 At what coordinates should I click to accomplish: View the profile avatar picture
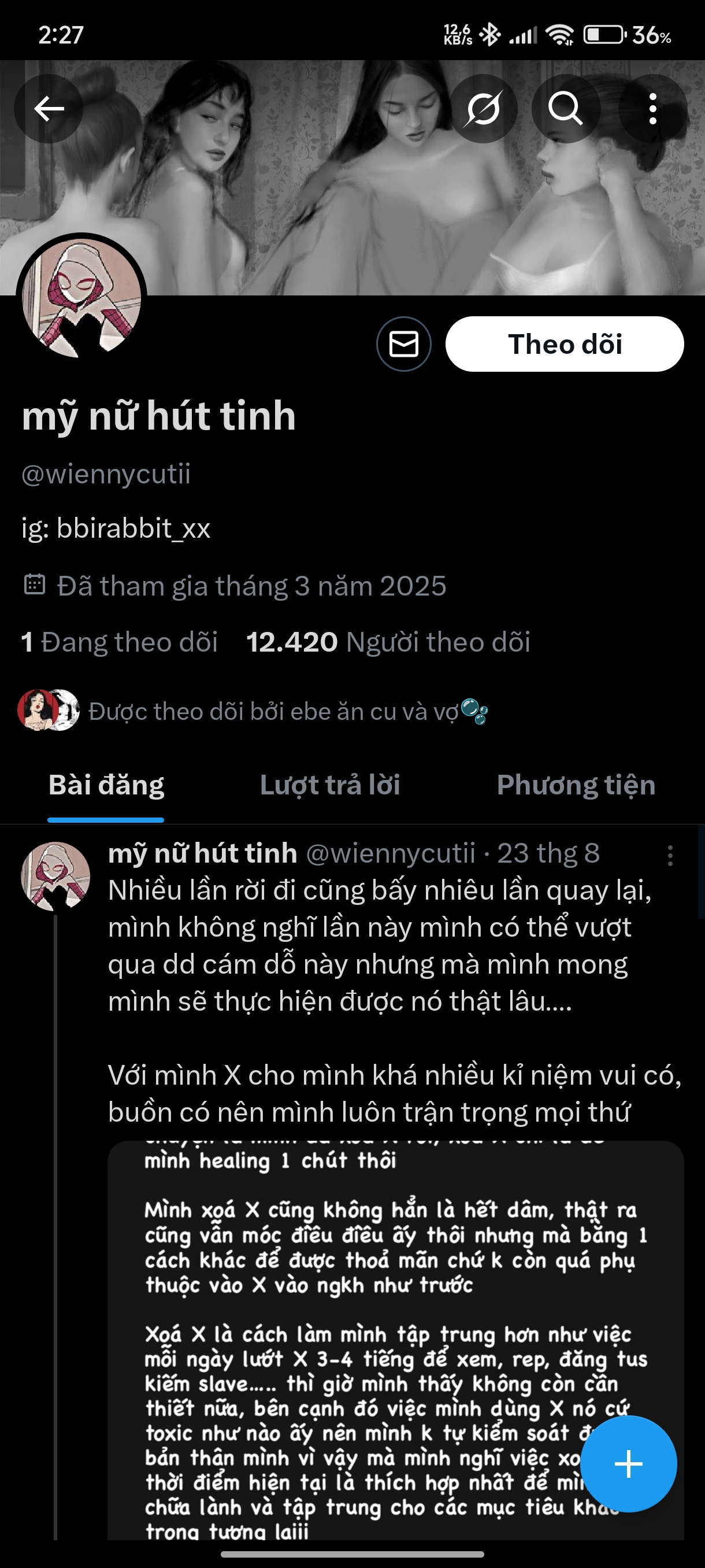(81, 298)
